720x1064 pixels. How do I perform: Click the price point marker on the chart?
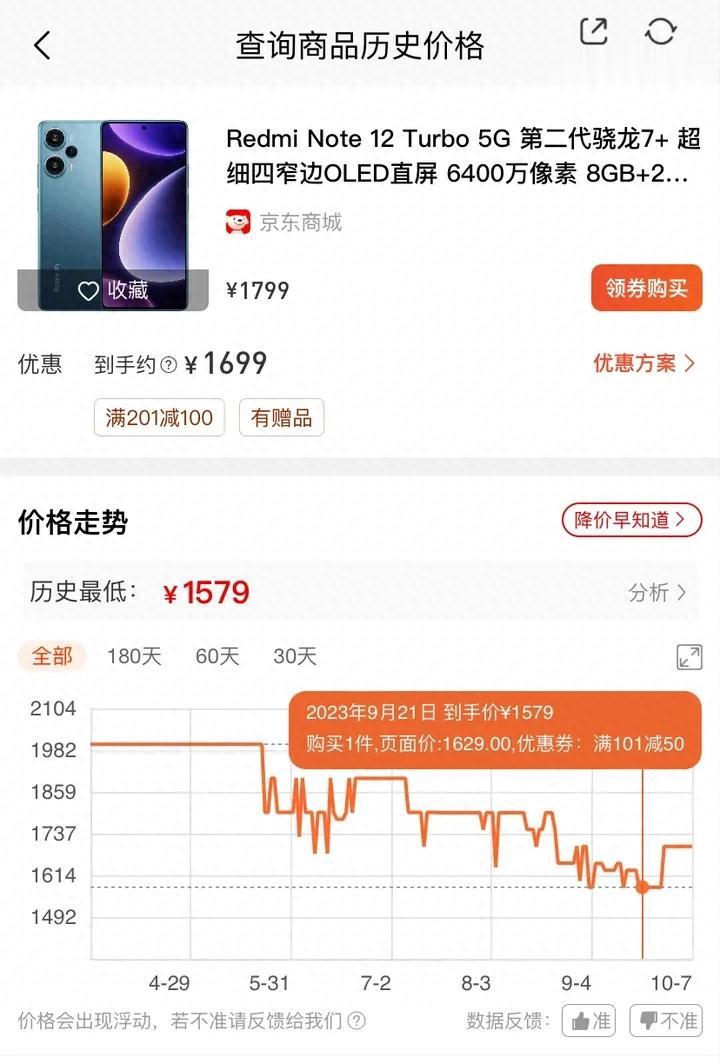click(x=640, y=884)
